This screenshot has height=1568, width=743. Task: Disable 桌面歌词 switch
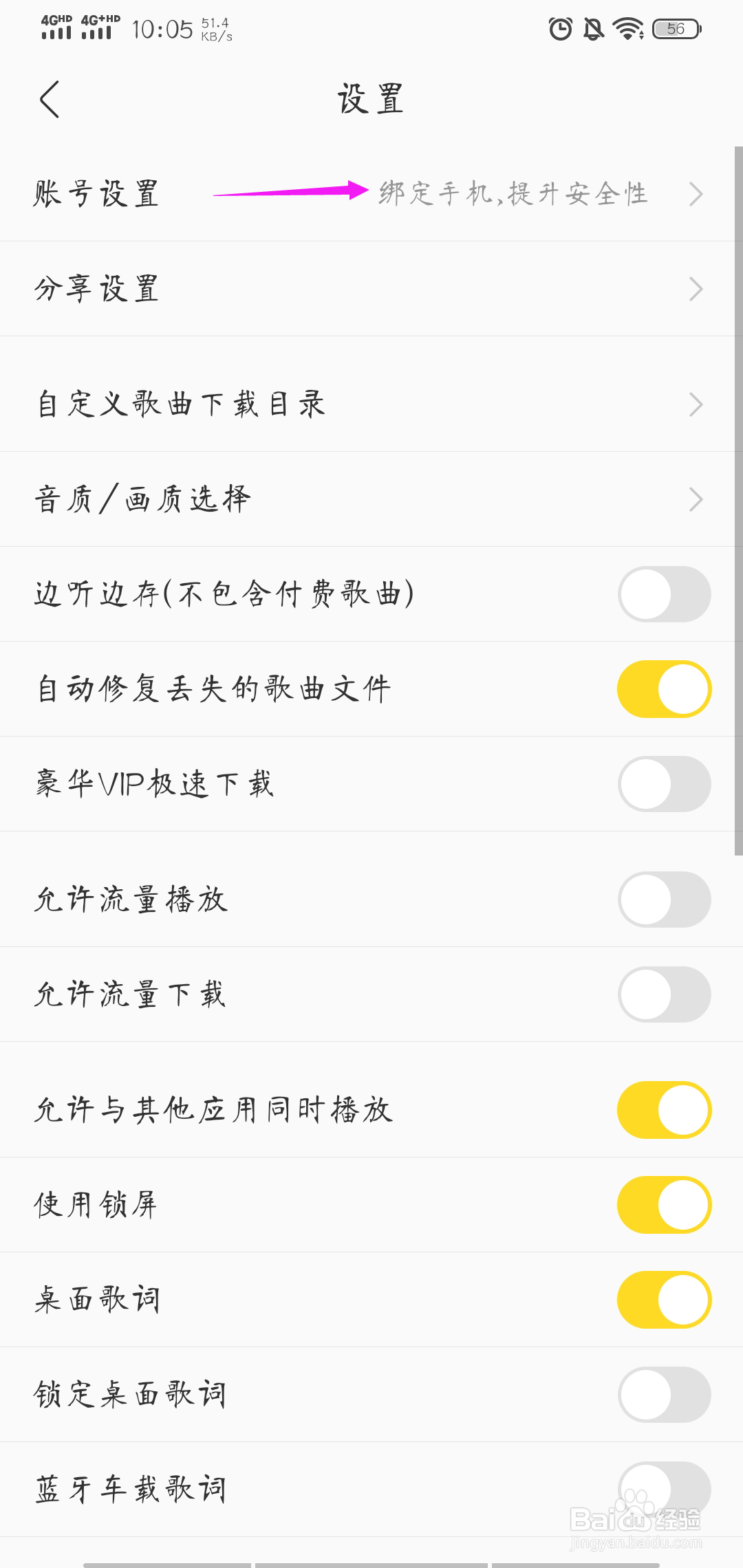[x=663, y=1299]
